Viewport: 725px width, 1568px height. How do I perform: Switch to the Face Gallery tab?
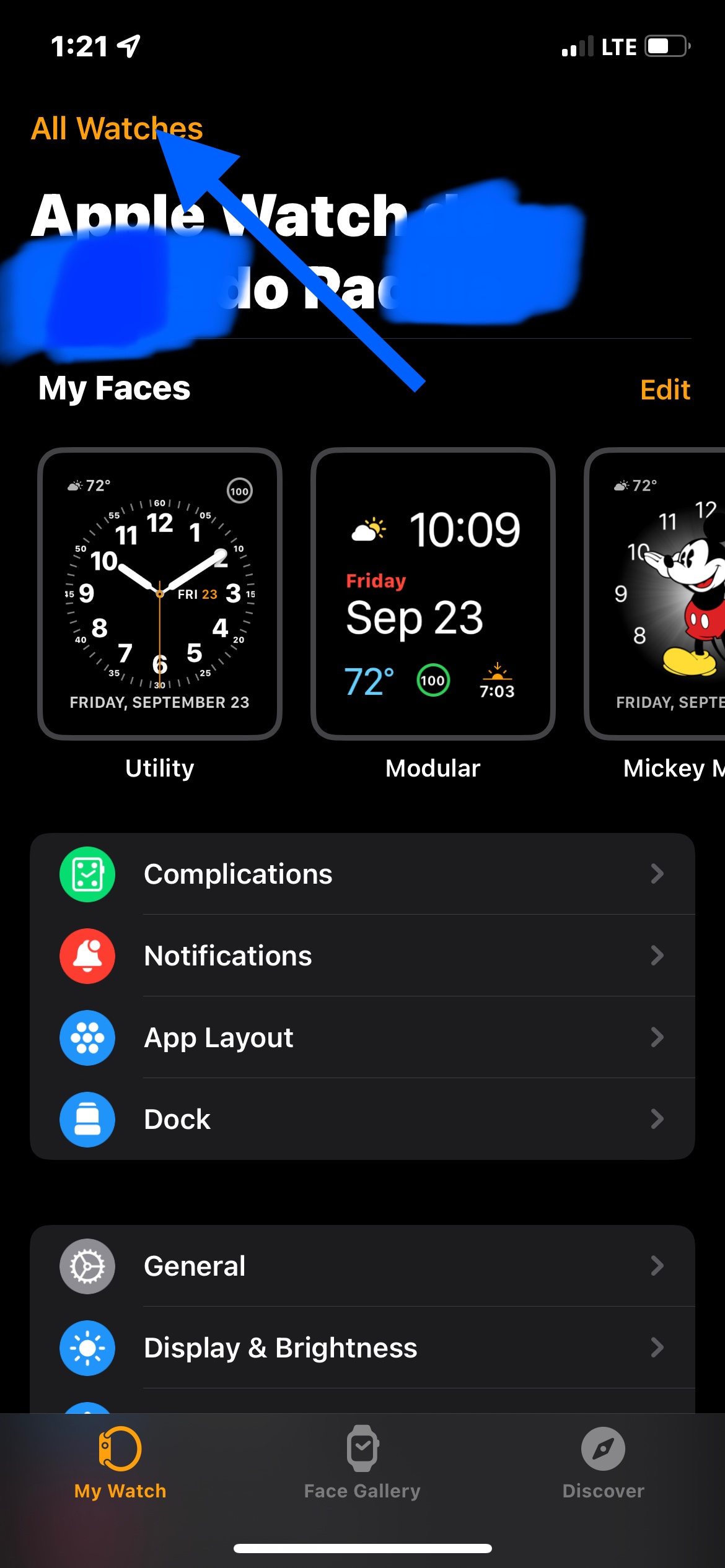click(362, 1463)
